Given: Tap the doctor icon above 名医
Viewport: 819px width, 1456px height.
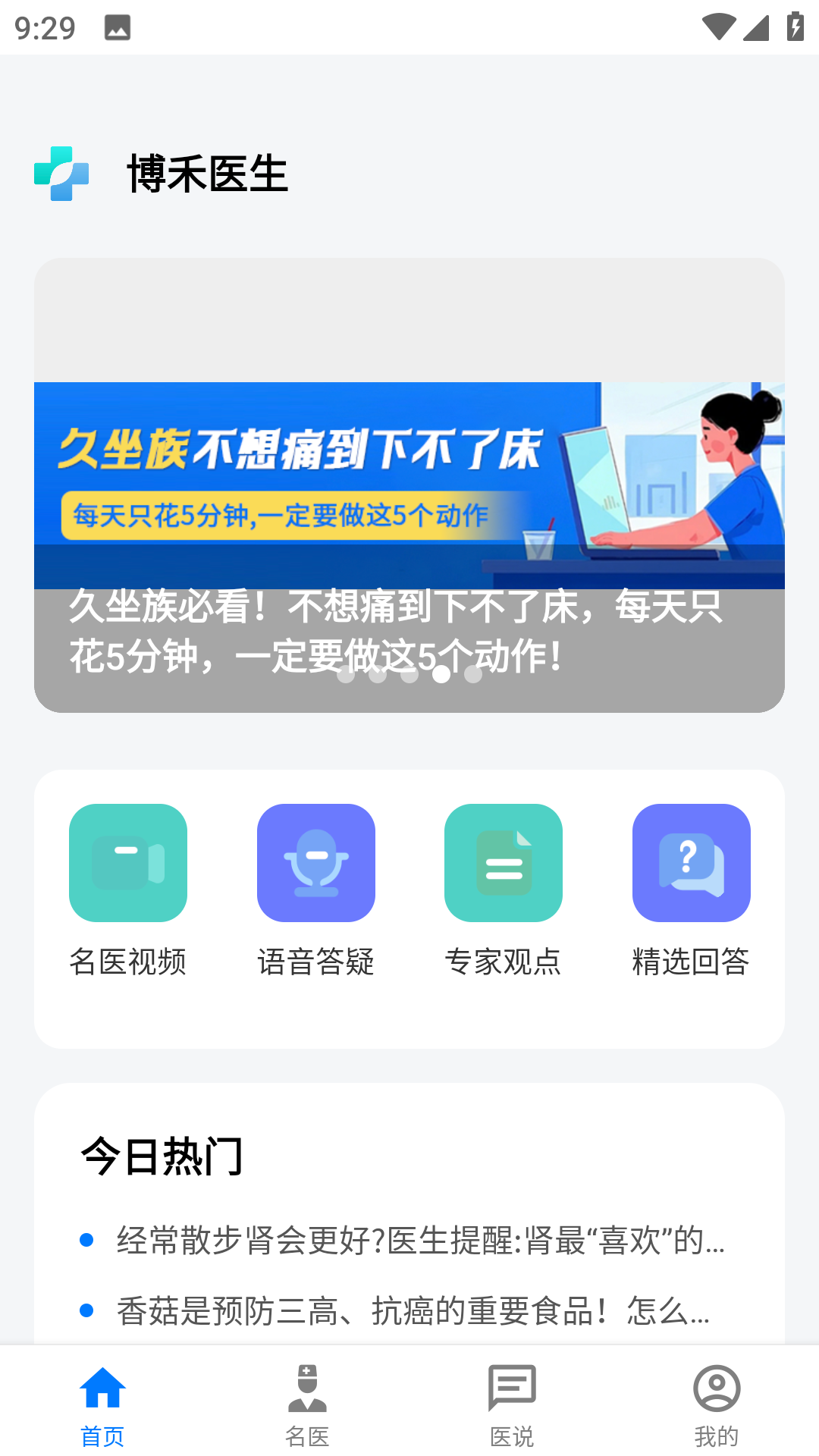Looking at the screenshot, I should pyautogui.click(x=307, y=1399).
